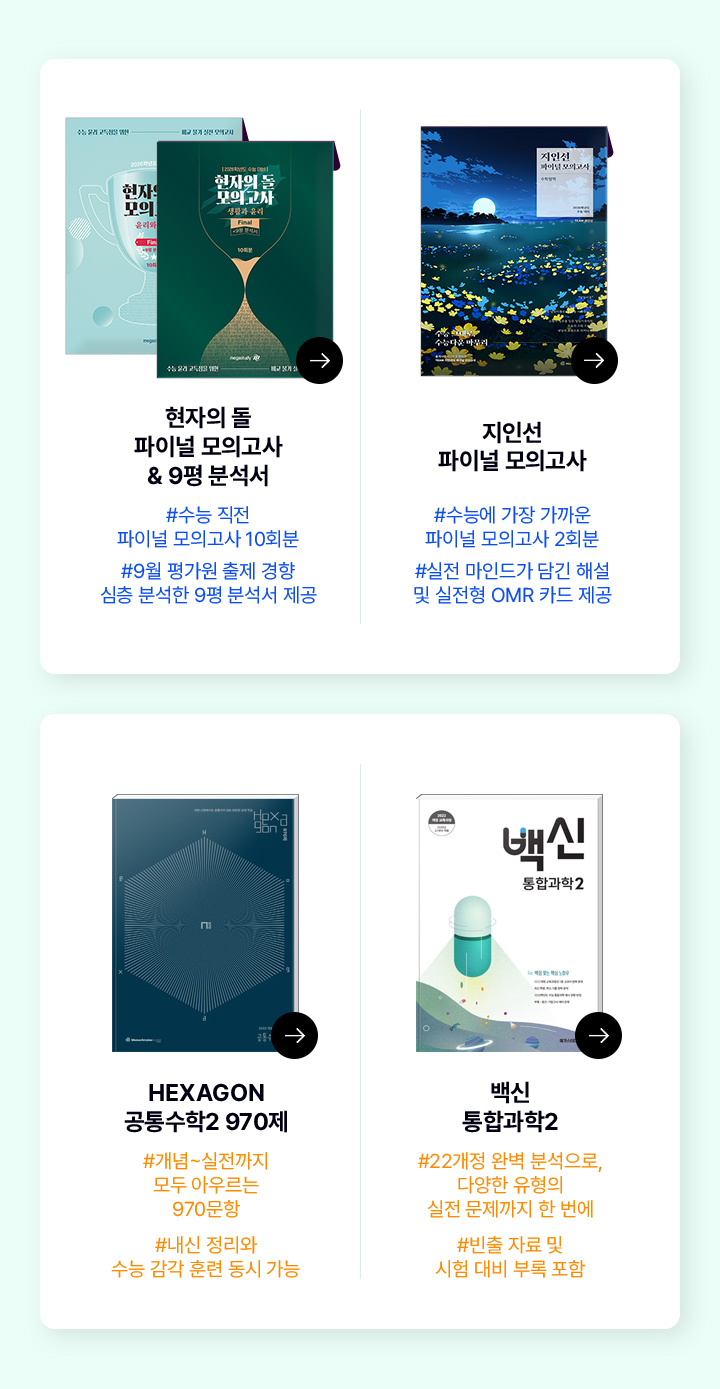
Task: Open the arrow on 현자의 돌 파이널 모의고사
Action: coord(320,360)
